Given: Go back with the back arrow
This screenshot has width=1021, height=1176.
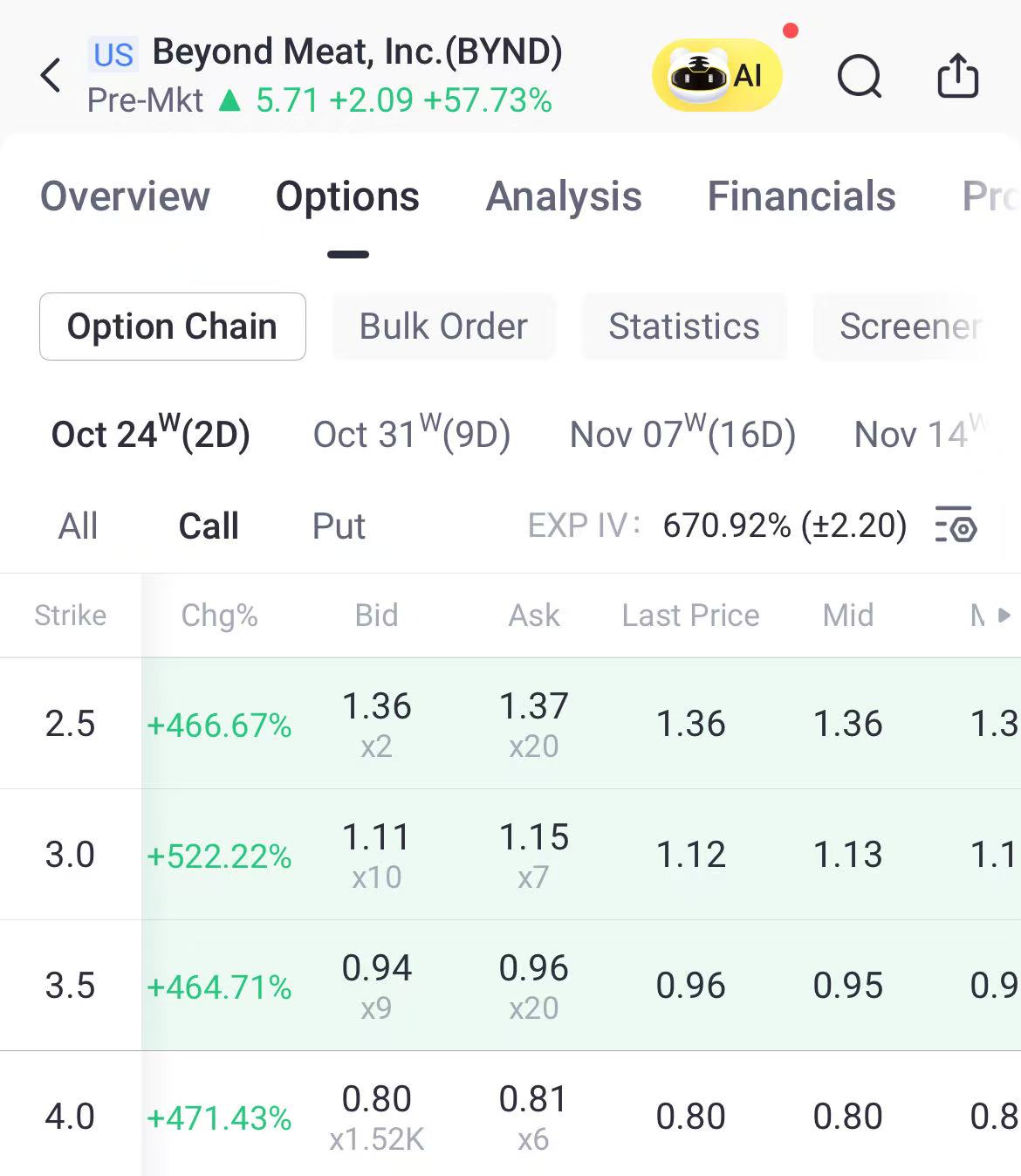Looking at the screenshot, I should pos(50,76).
